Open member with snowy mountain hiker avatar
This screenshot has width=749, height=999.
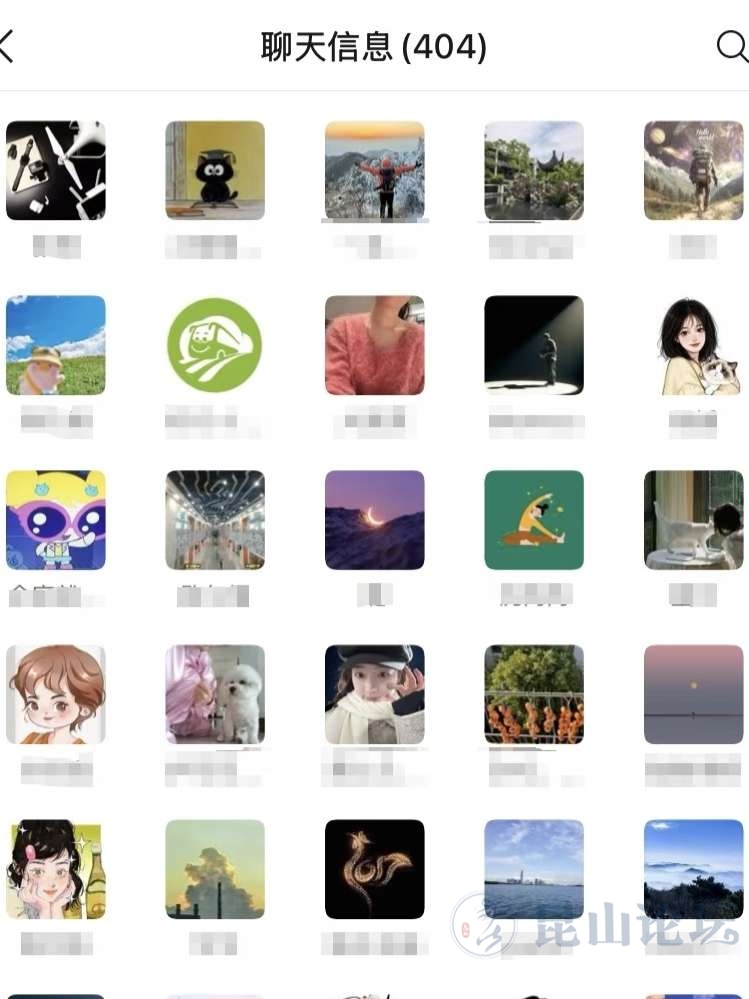tap(375, 170)
